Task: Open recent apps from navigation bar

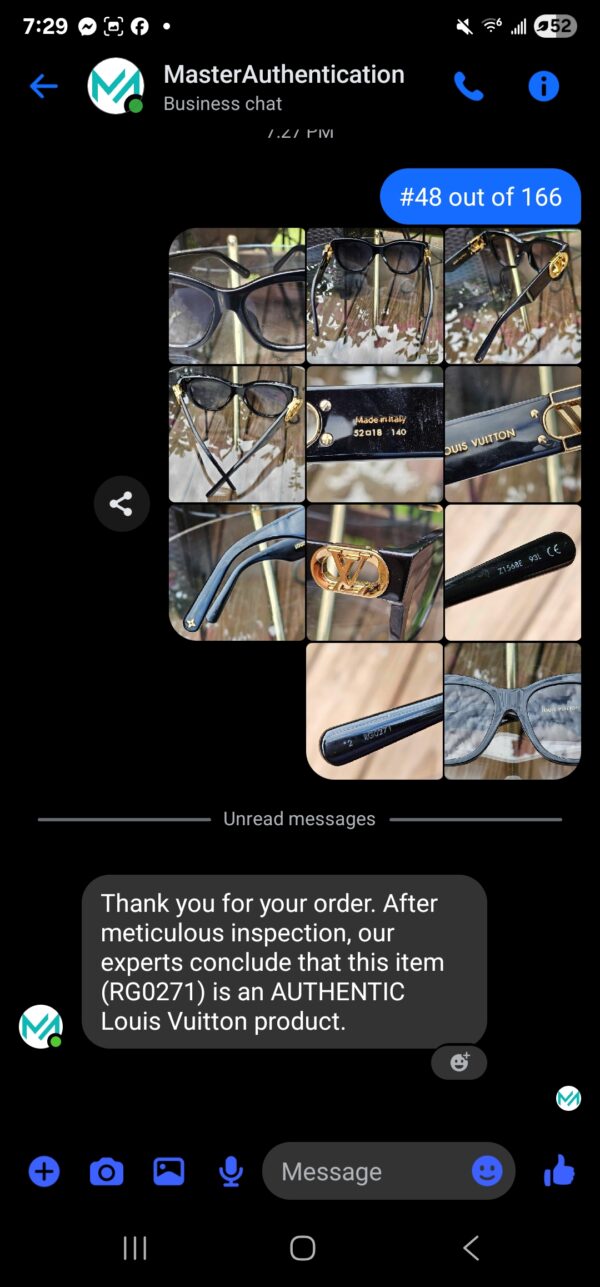Action: pyautogui.click(x=134, y=1247)
